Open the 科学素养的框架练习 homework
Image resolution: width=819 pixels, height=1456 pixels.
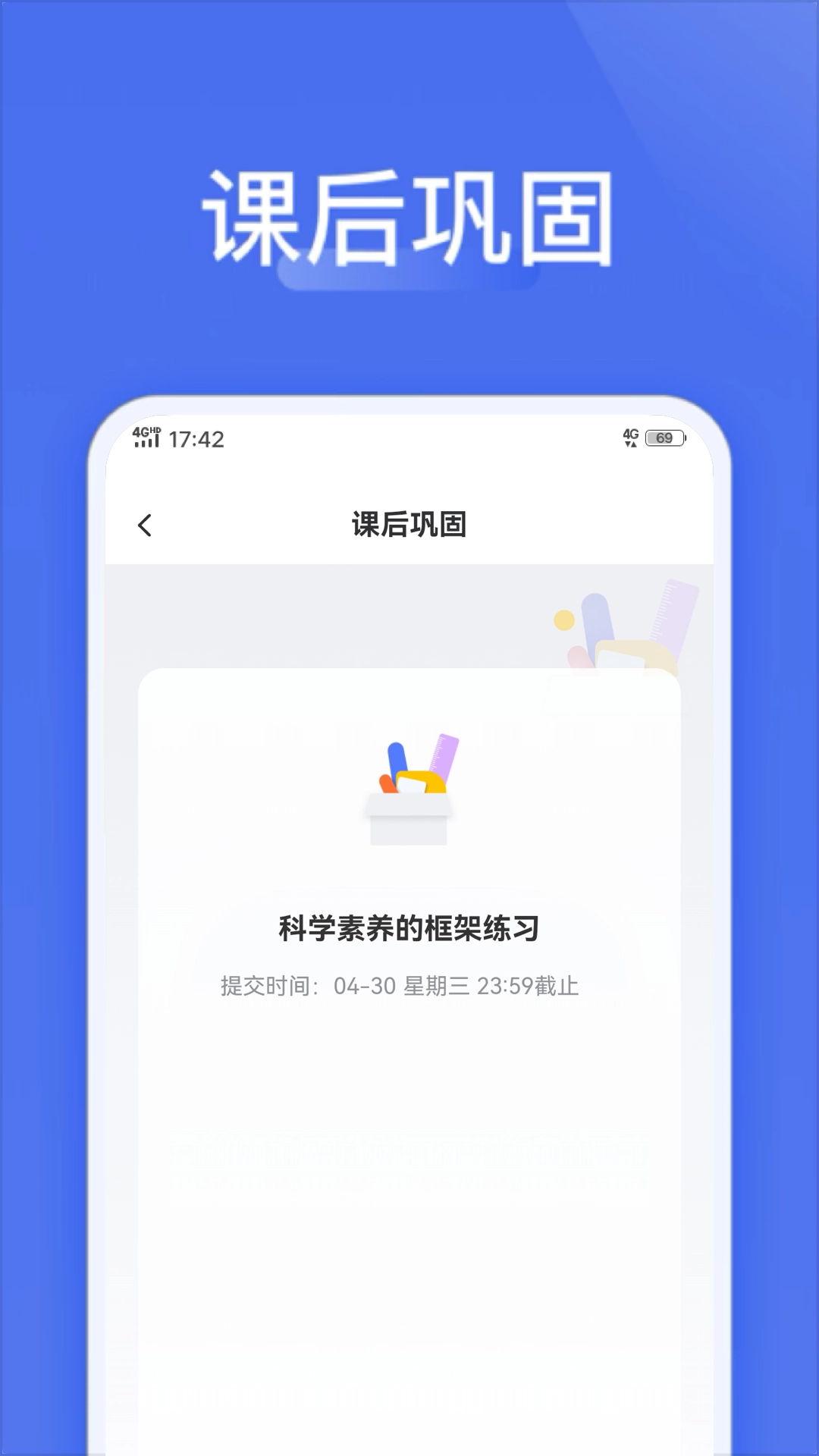click(x=409, y=929)
